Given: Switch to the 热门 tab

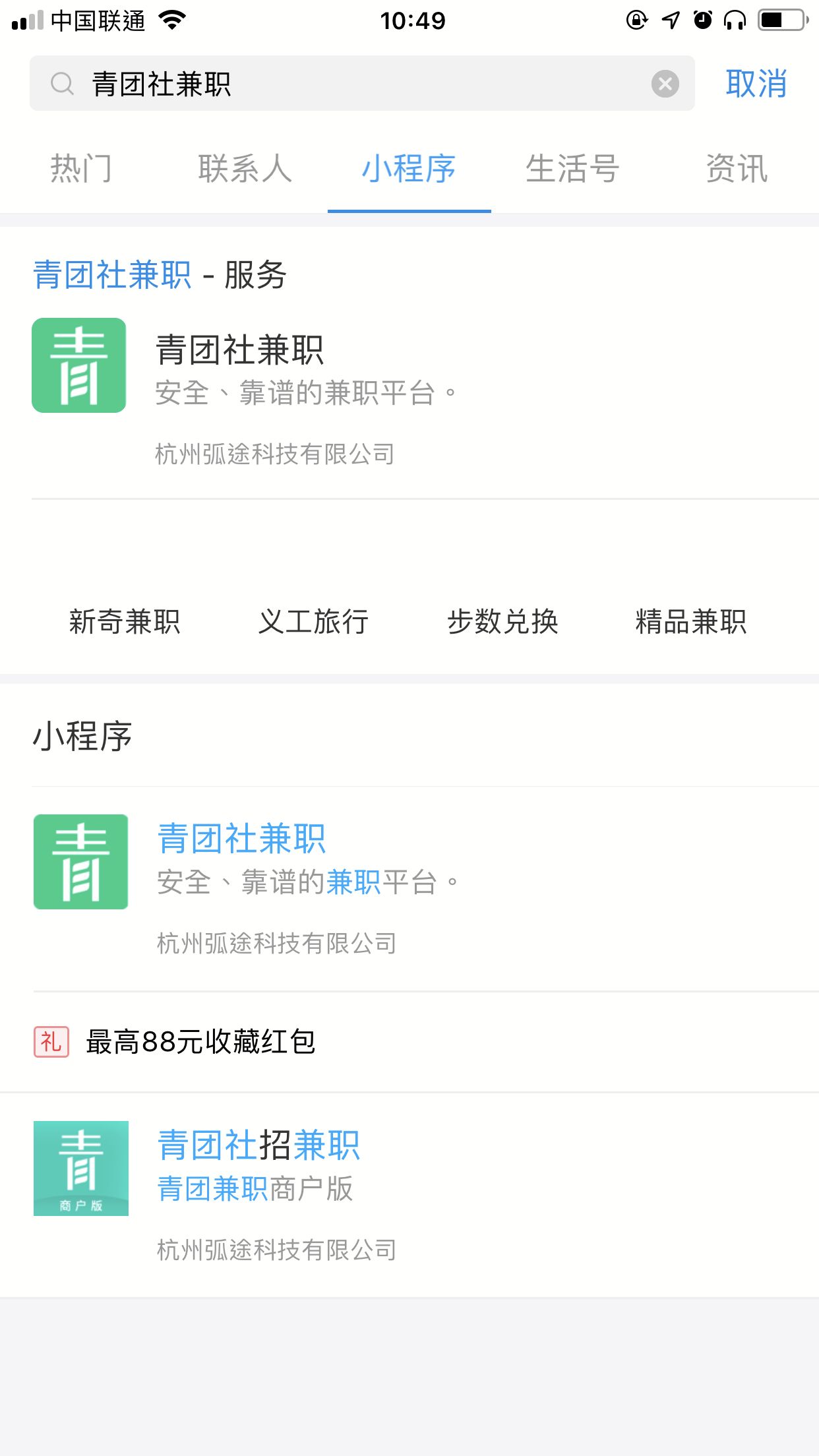Looking at the screenshot, I should 81,169.
